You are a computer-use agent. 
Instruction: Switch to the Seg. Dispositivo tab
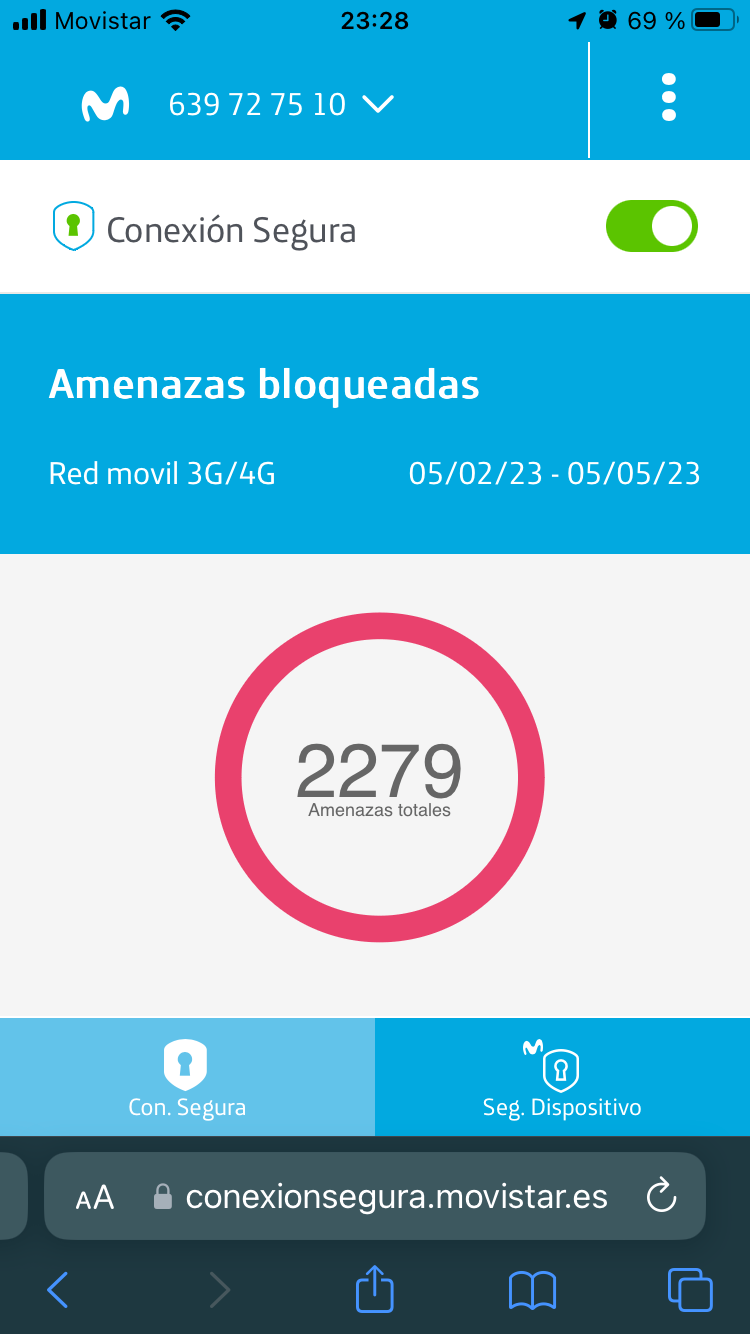[562, 1077]
